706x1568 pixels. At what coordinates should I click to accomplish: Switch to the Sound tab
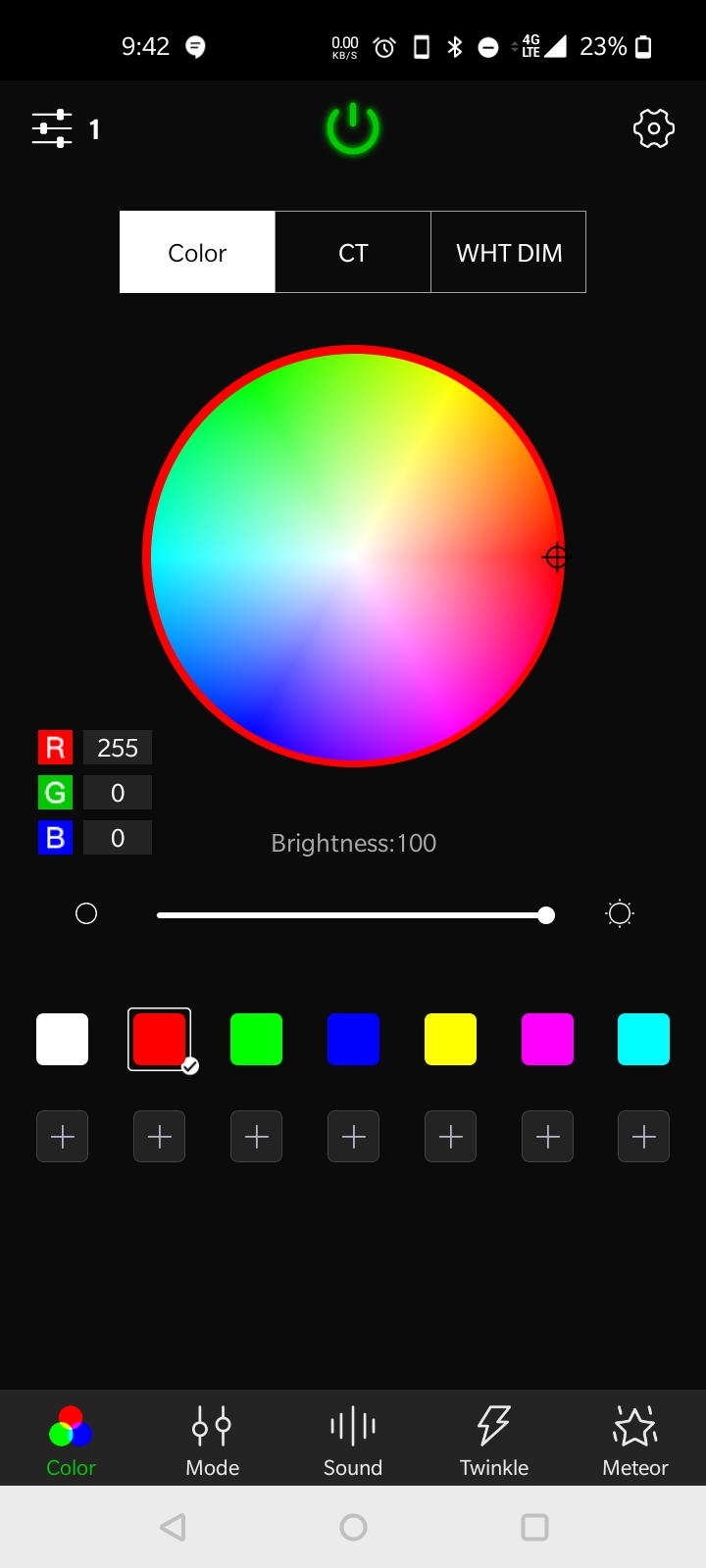[x=353, y=1440]
